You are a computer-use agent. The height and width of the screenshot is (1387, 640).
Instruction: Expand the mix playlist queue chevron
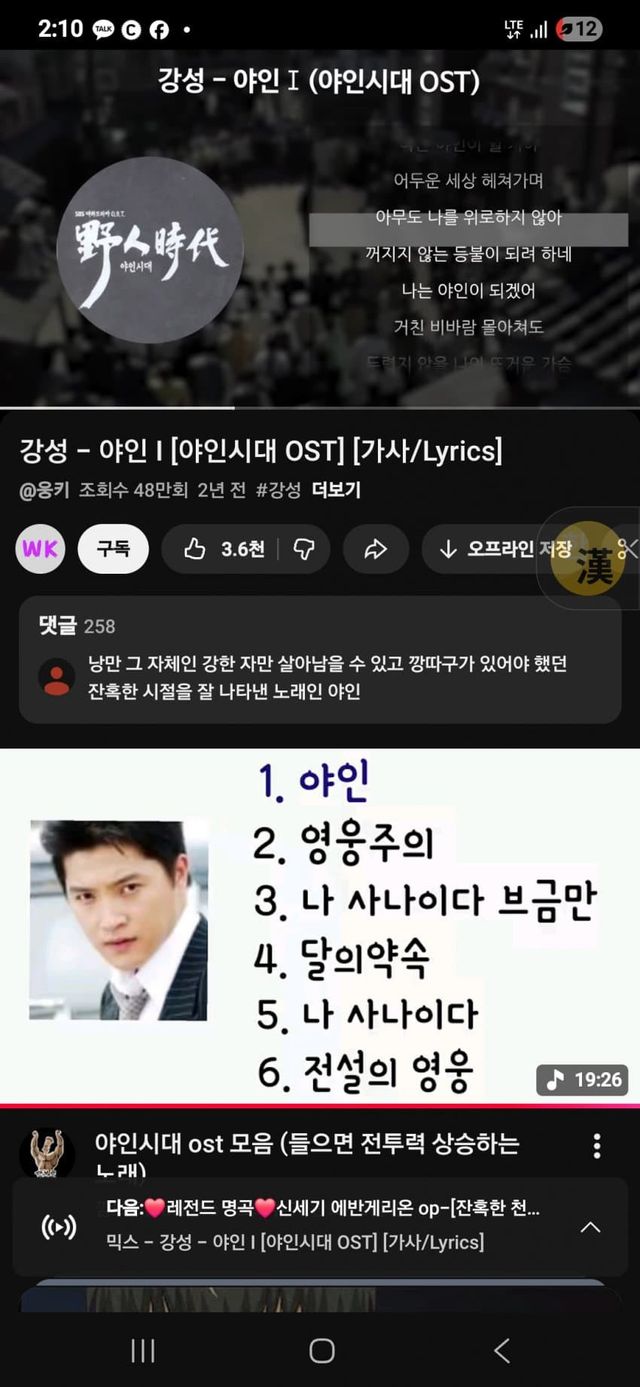(x=591, y=1227)
